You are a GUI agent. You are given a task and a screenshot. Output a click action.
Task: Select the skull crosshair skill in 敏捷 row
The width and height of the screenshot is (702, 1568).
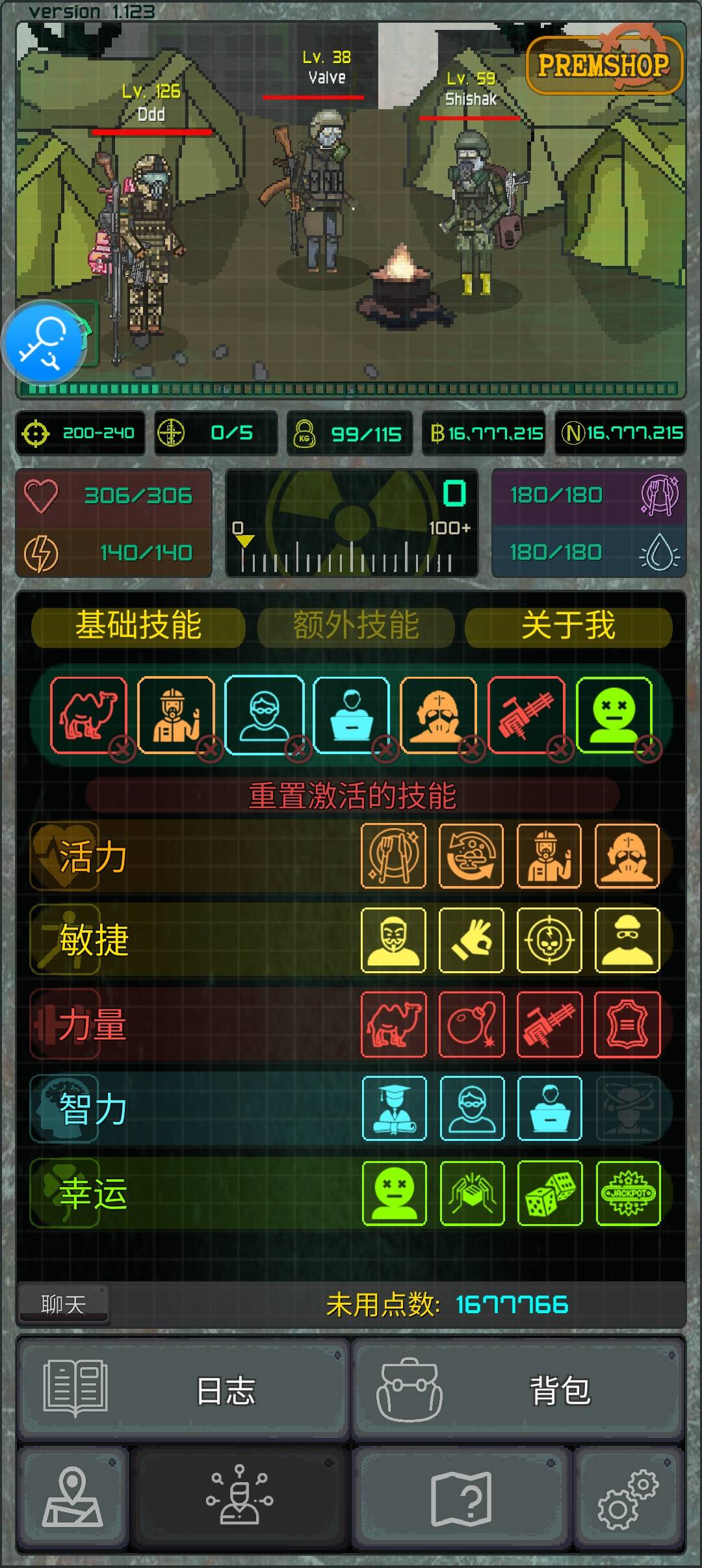(x=550, y=940)
